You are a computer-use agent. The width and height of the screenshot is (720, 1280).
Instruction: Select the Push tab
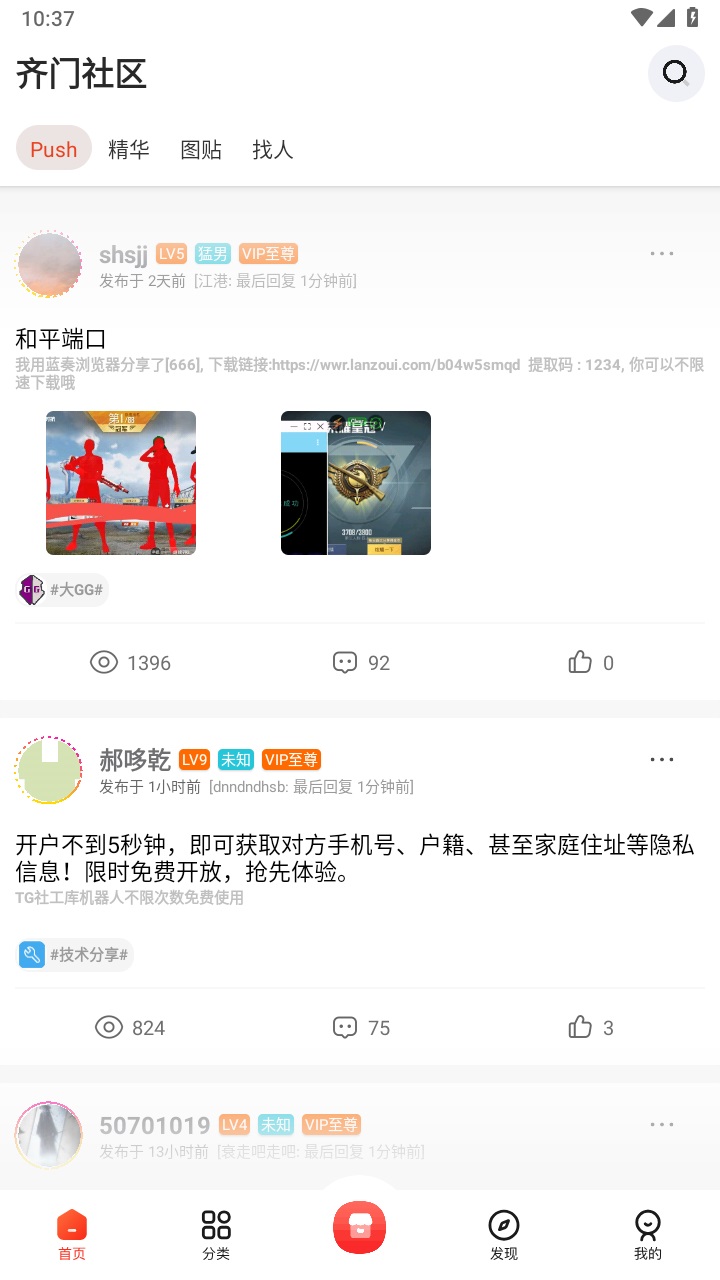(53, 148)
